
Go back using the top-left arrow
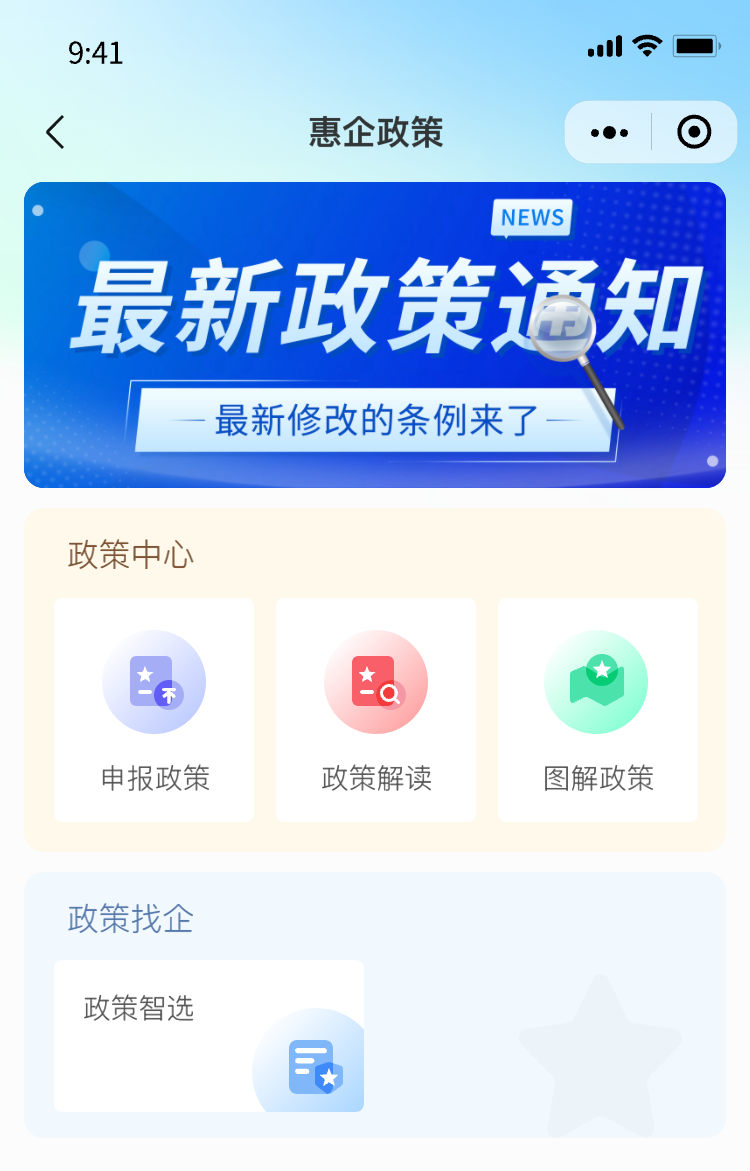(x=55, y=132)
